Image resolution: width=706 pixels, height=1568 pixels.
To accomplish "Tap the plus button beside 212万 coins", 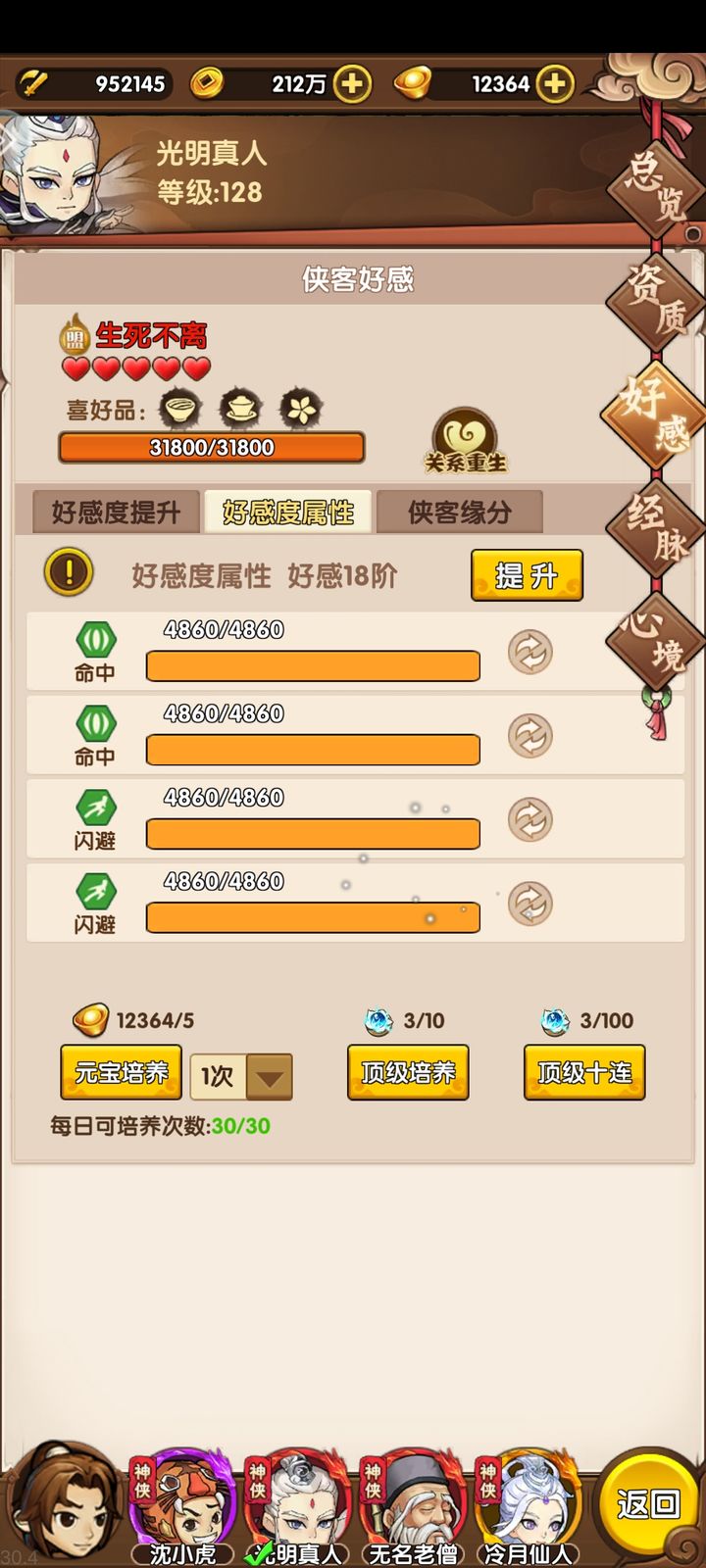I will tap(352, 84).
